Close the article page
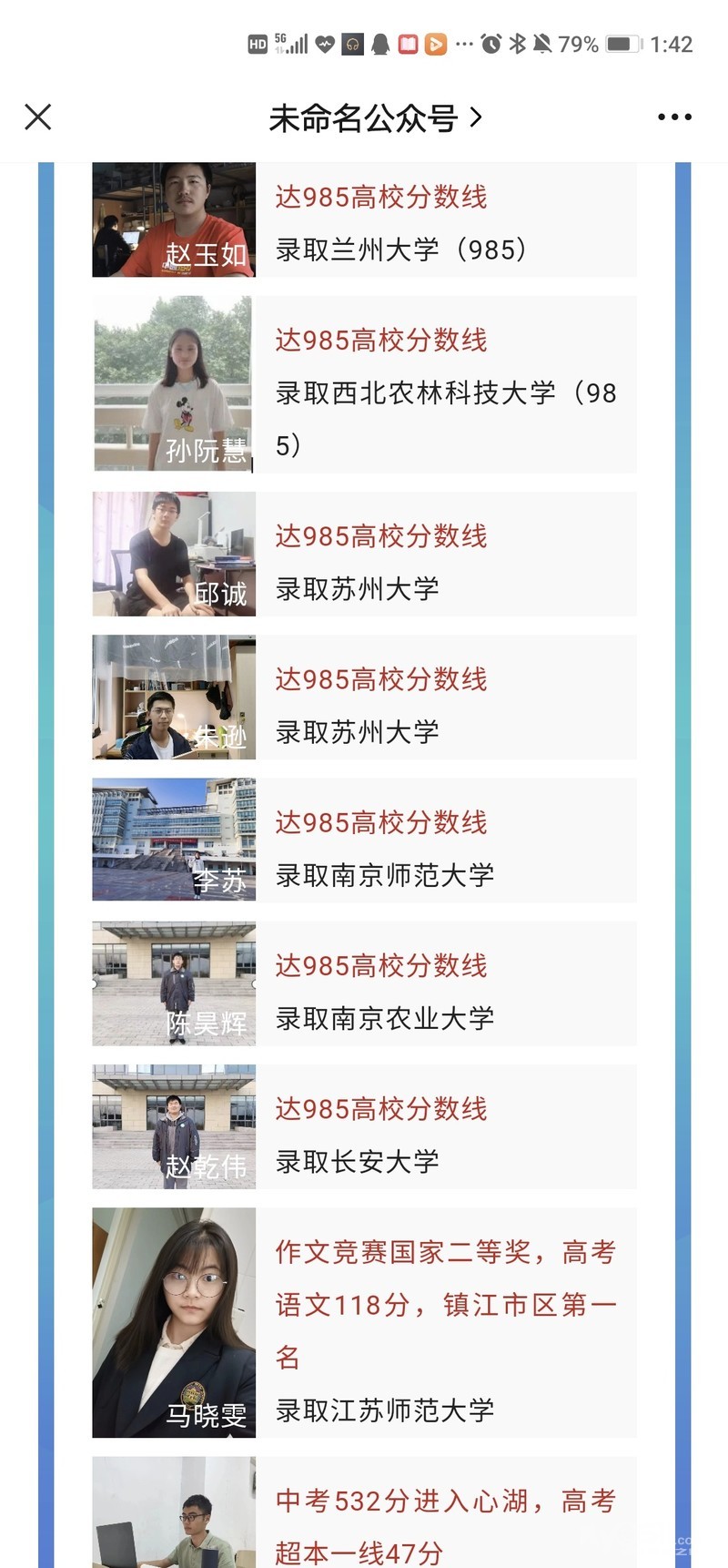 [x=38, y=117]
